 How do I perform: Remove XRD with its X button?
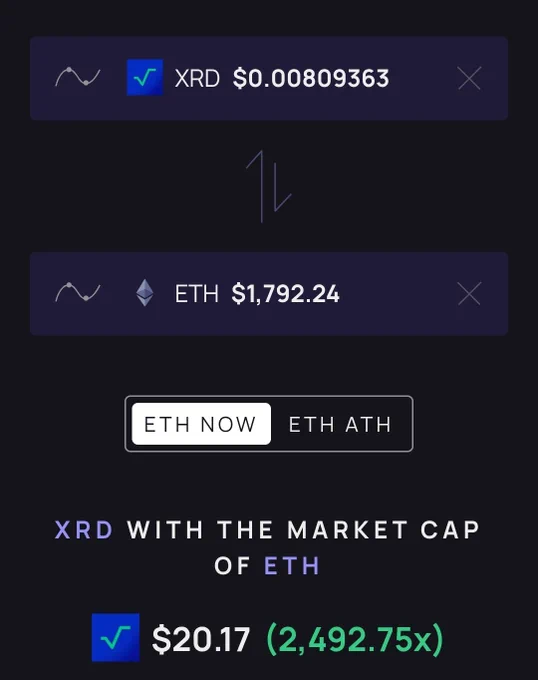[x=470, y=78]
